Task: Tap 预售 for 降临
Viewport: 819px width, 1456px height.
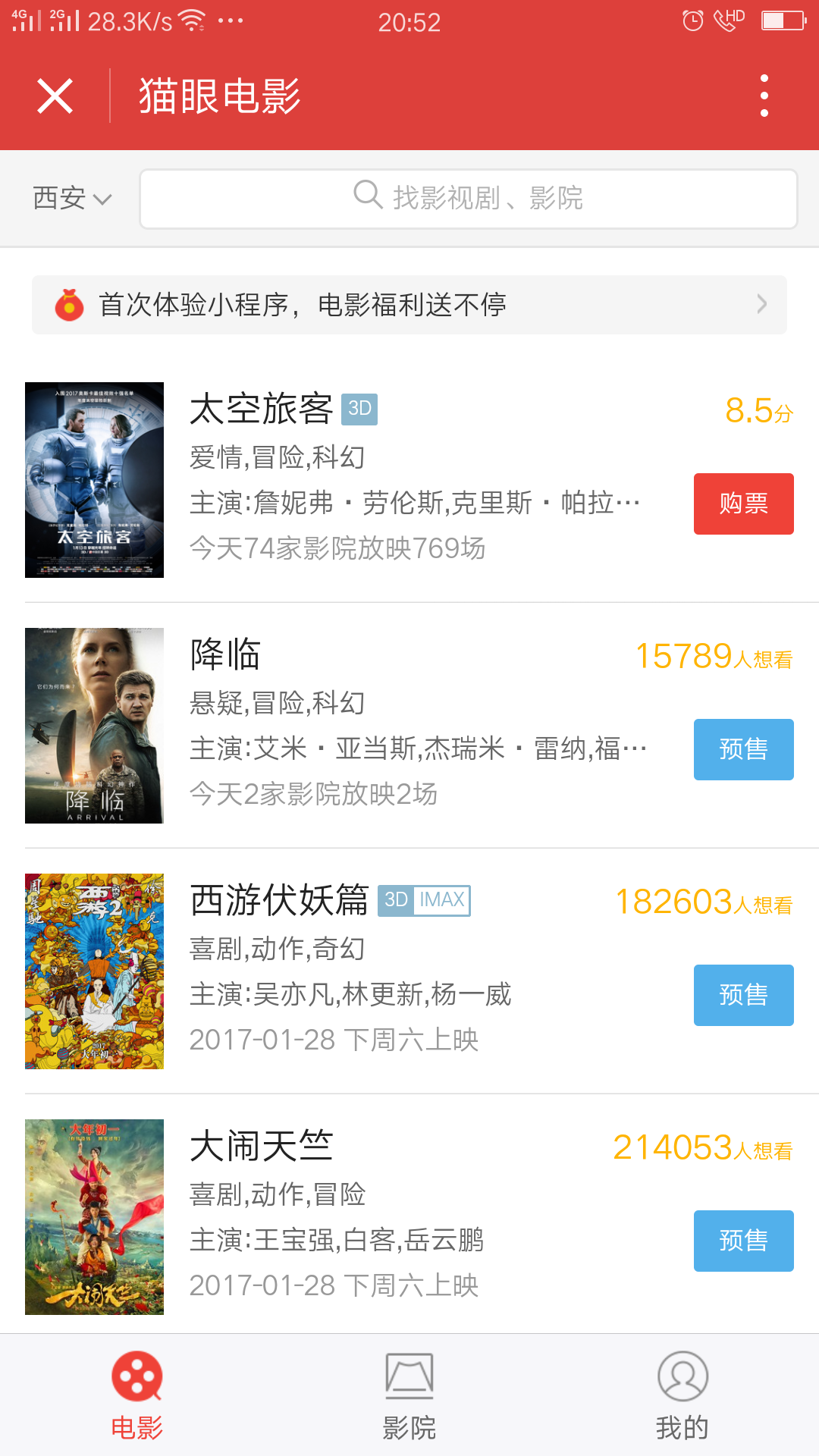Action: 743,749
